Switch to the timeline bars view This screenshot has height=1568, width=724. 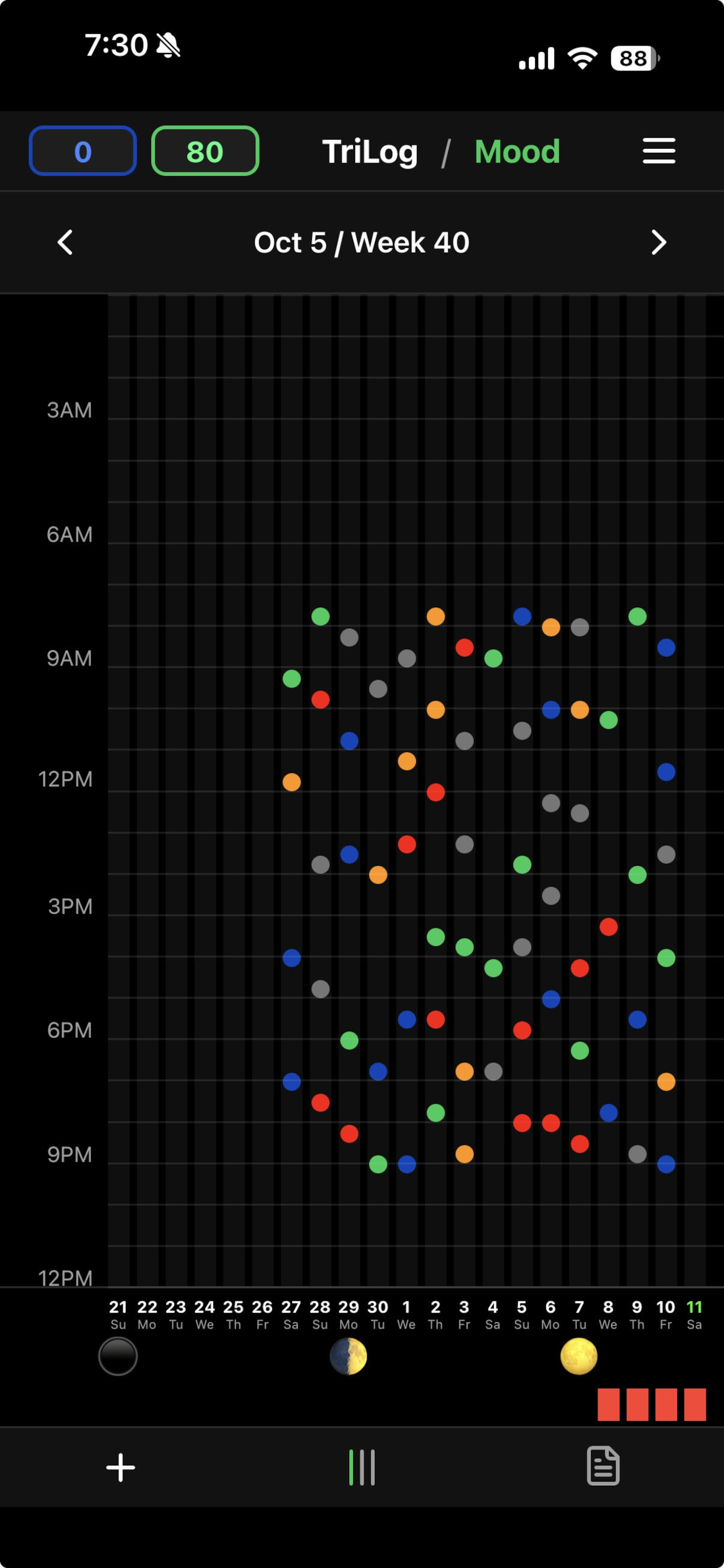click(x=362, y=1468)
